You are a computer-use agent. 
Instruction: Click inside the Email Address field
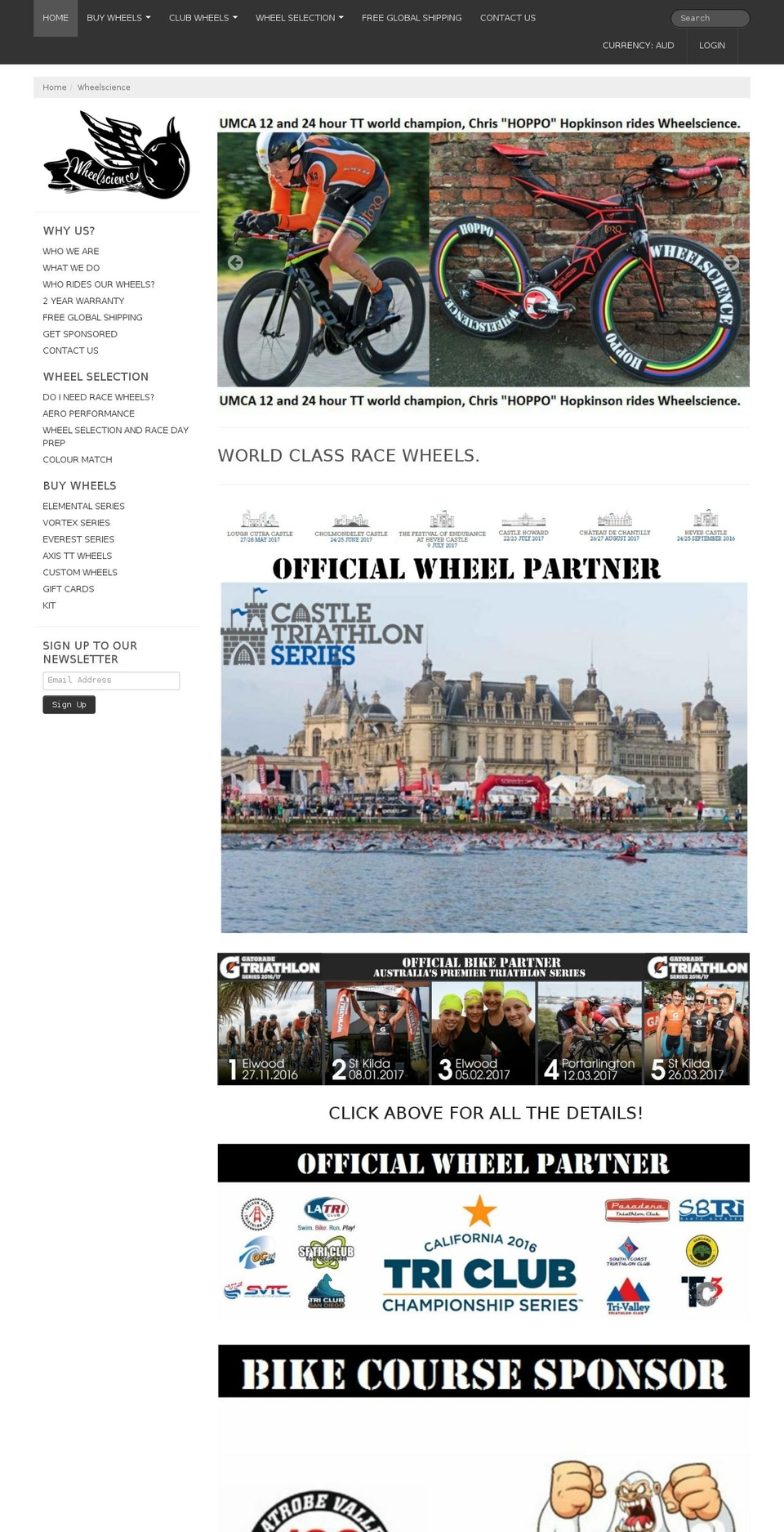click(x=111, y=680)
